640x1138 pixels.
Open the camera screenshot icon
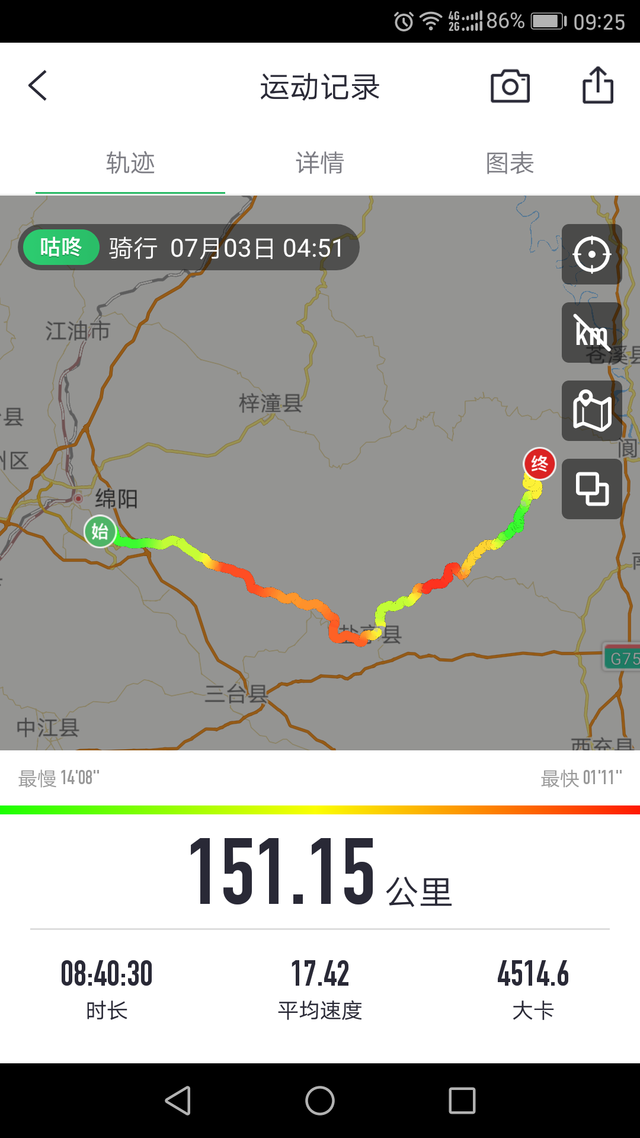(510, 86)
